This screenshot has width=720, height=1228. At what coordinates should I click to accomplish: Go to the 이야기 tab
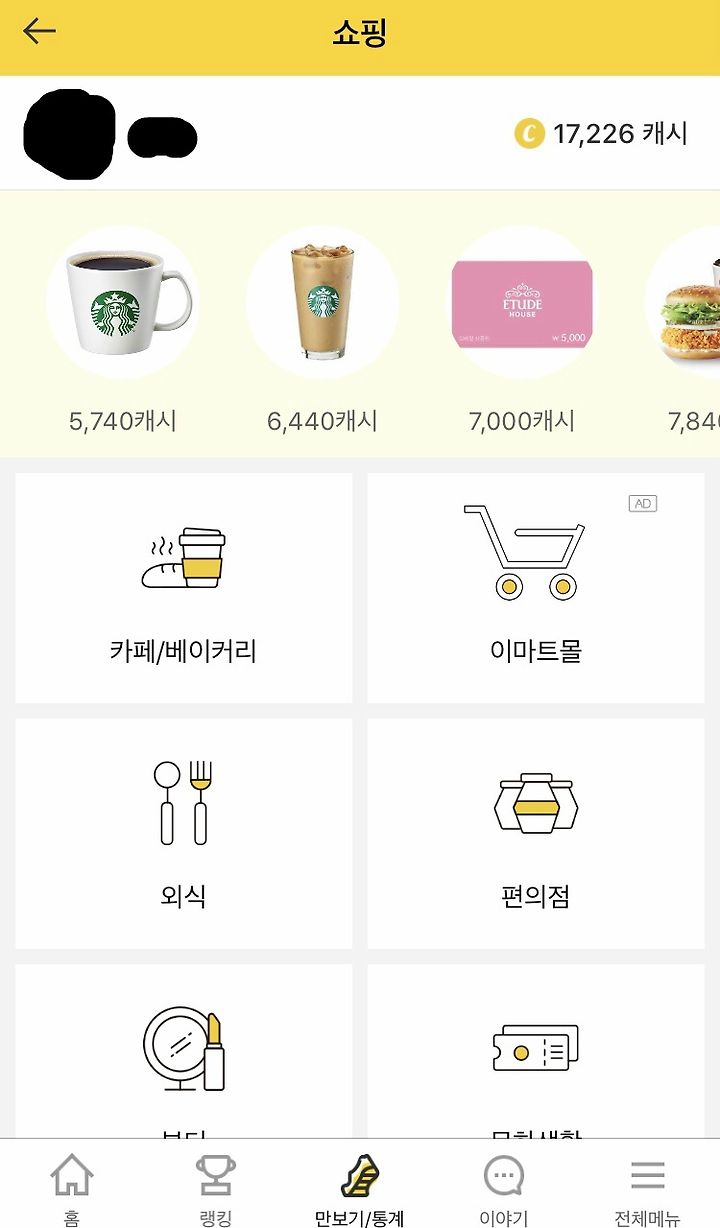point(503,1188)
